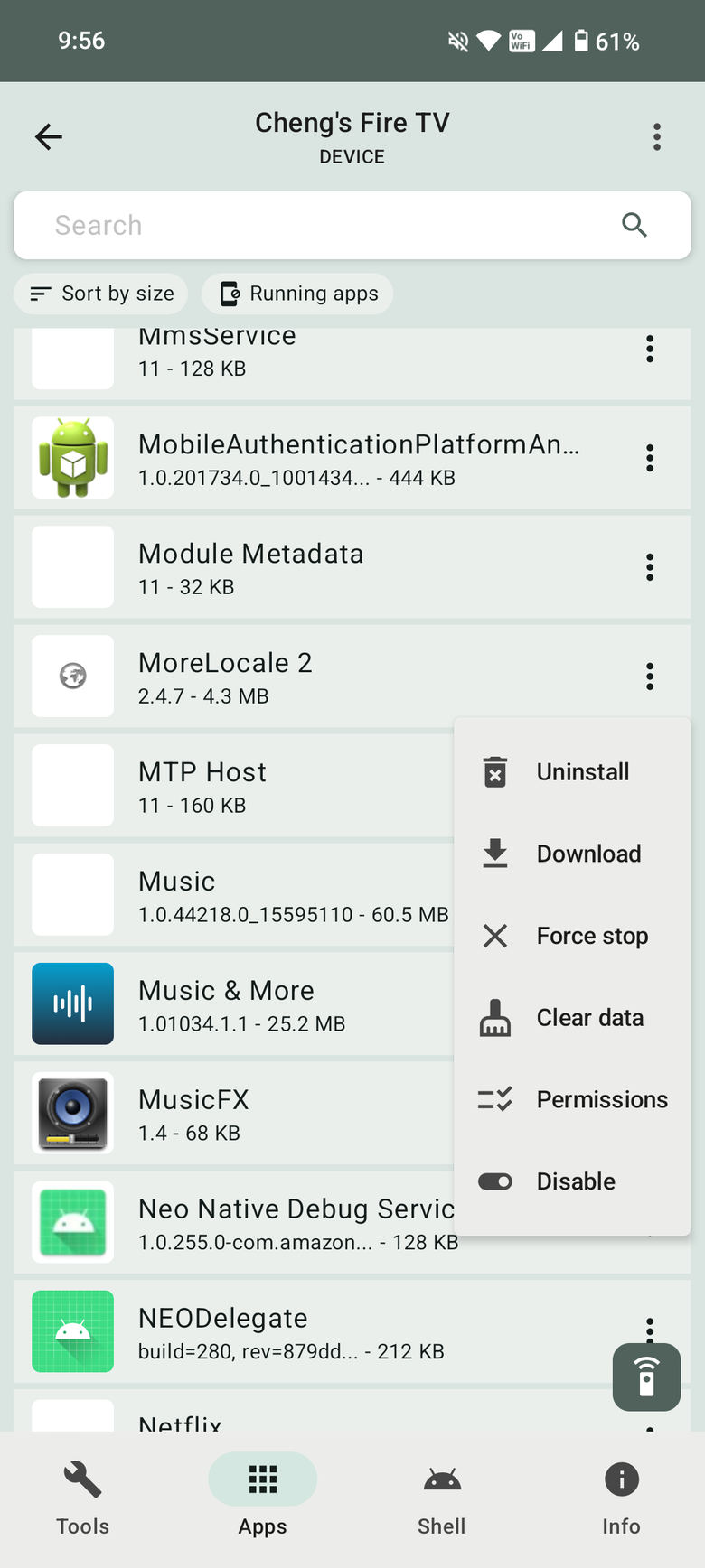Select the Sort by size chip
The height and width of the screenshot is (1568, 705).
(x=101, y=294)
